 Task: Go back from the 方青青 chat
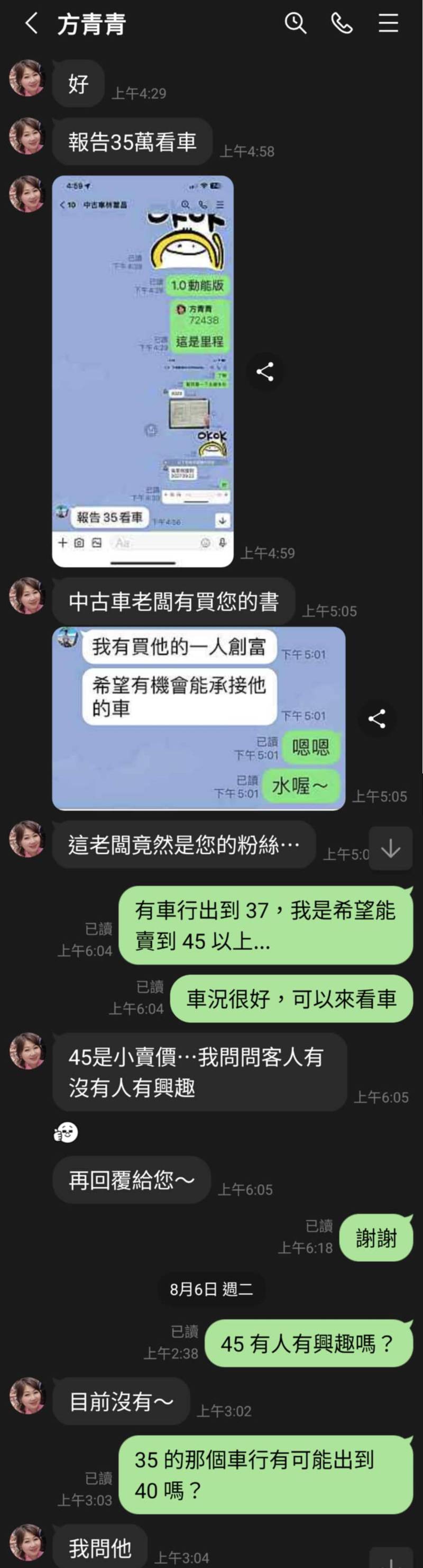pos(31,24)
